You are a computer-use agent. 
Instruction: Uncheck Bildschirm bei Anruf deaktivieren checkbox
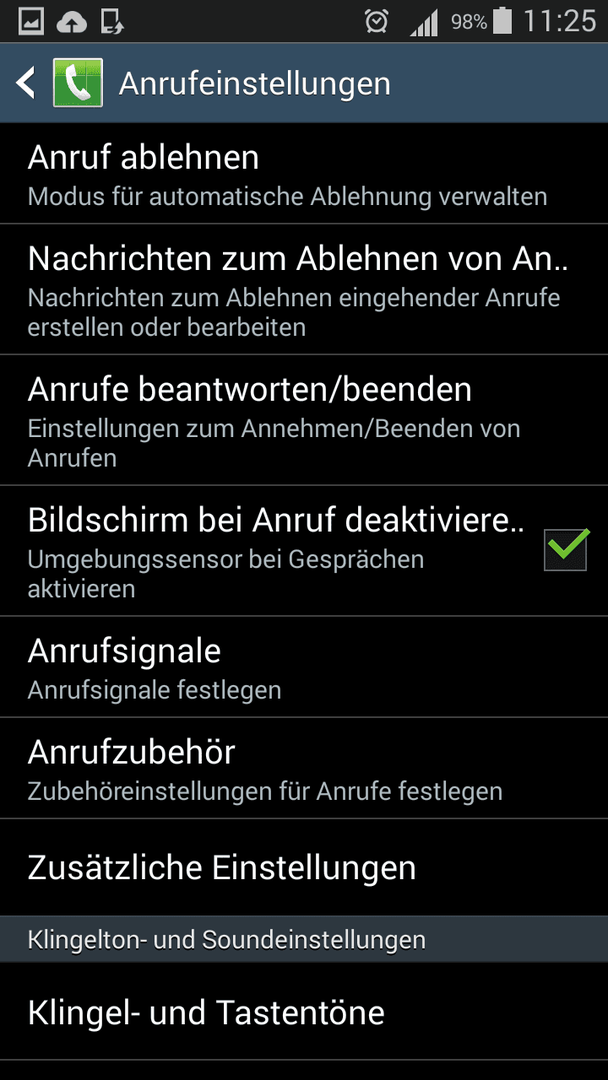tap(565, 550)
